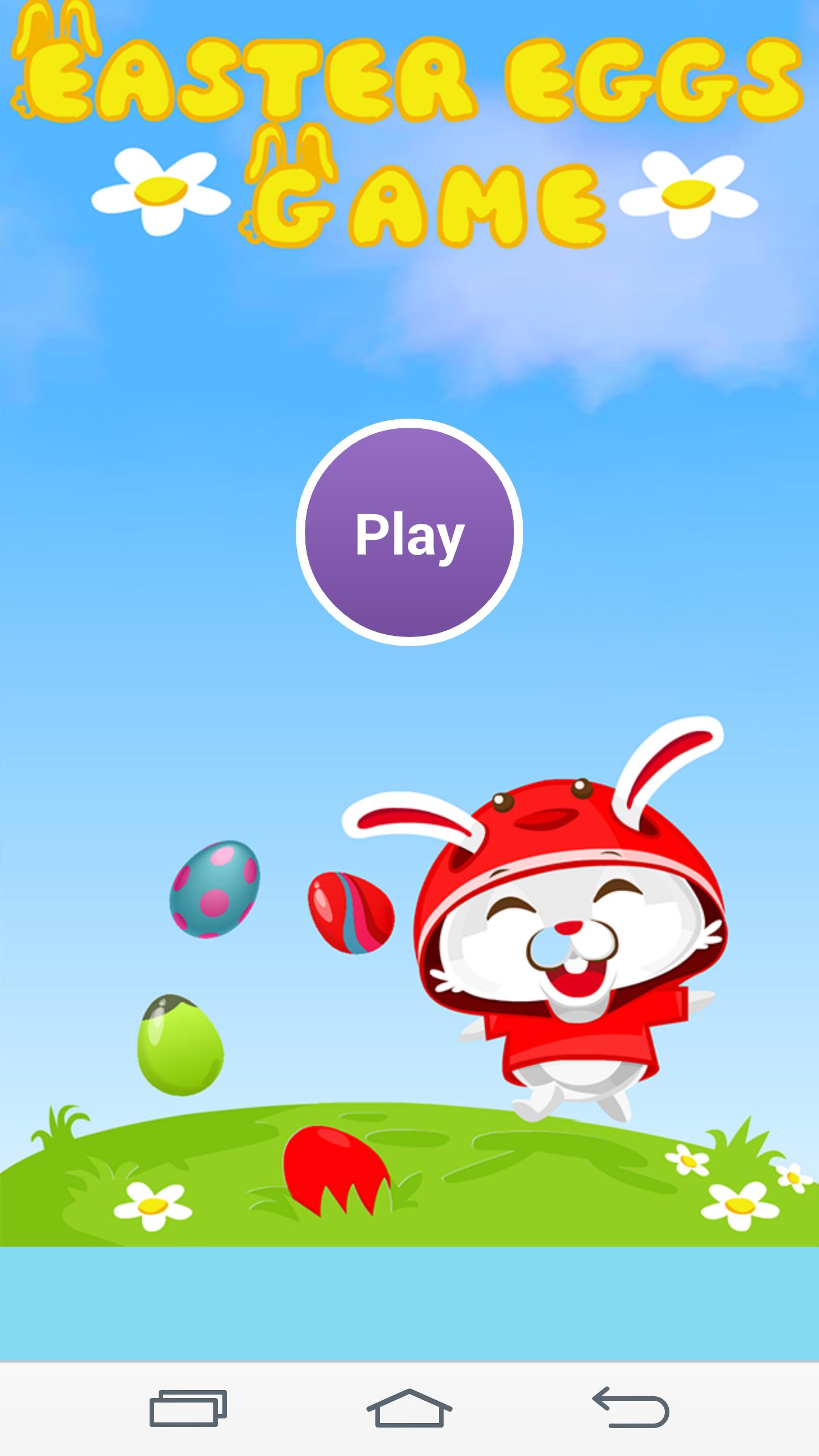Image resolution: width=819 pixels, height=1456 pixels.
Task: Go back using the system back button
Action: point(631,1408)
